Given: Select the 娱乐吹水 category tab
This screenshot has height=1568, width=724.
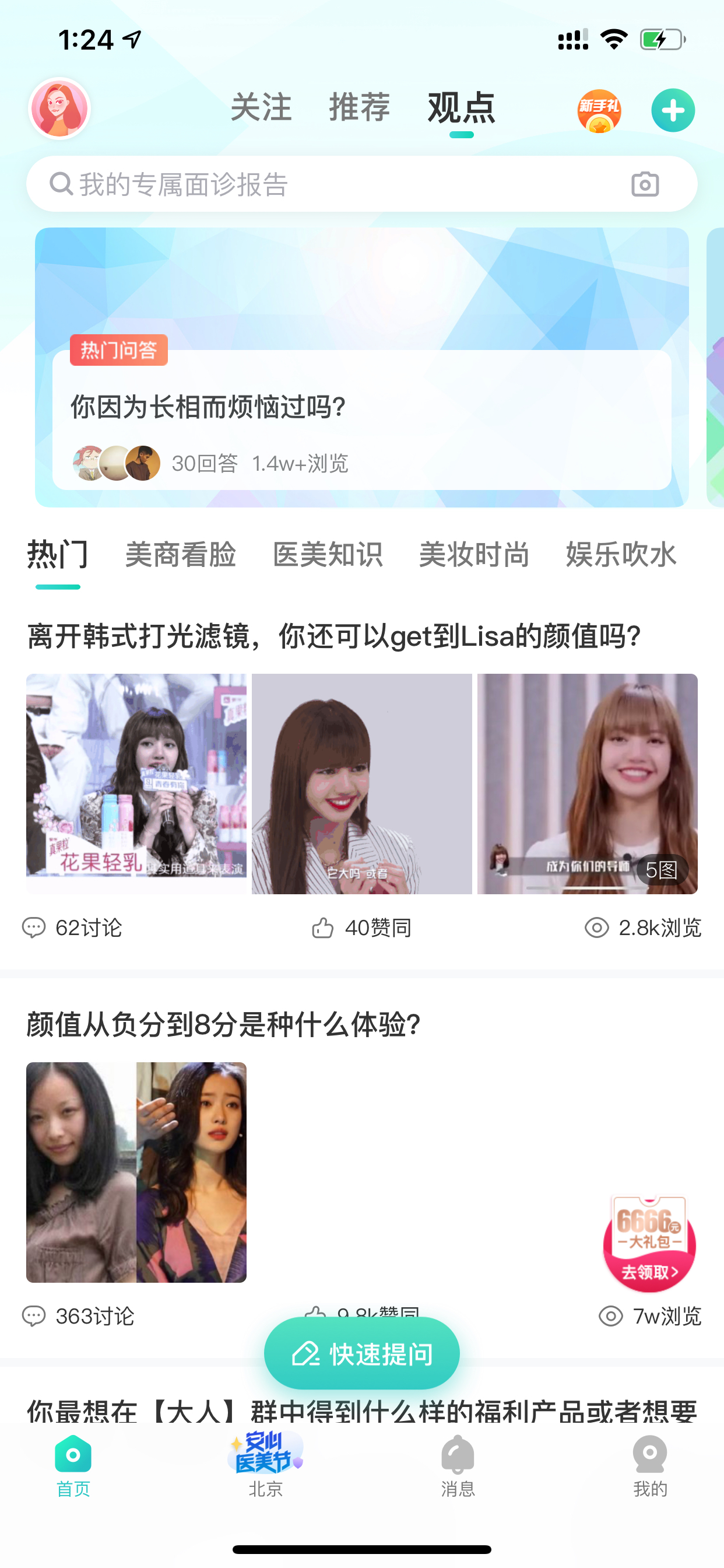Looking at the screenshot, I should click(x=621, y=555).
